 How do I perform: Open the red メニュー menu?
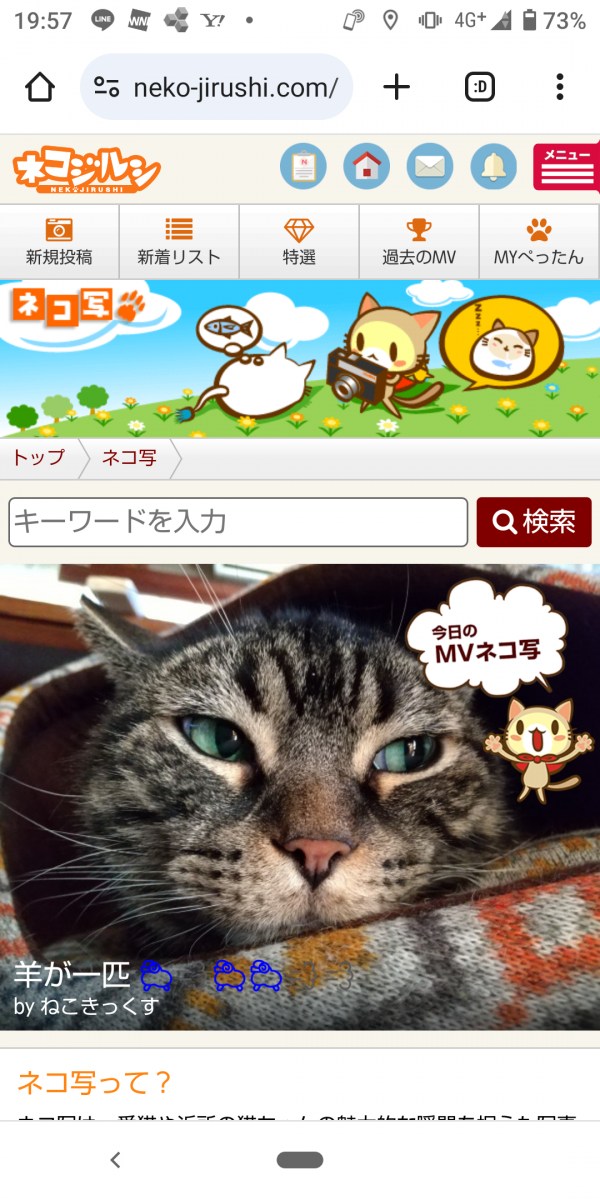tap(566, 167)
